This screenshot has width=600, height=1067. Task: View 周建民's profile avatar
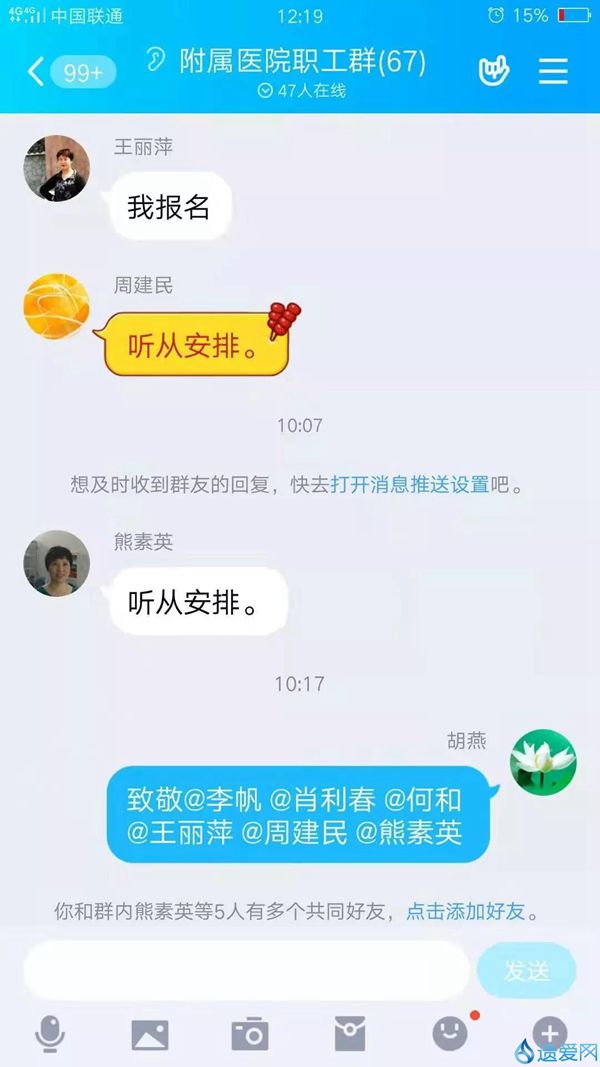[x=57, y=304]
